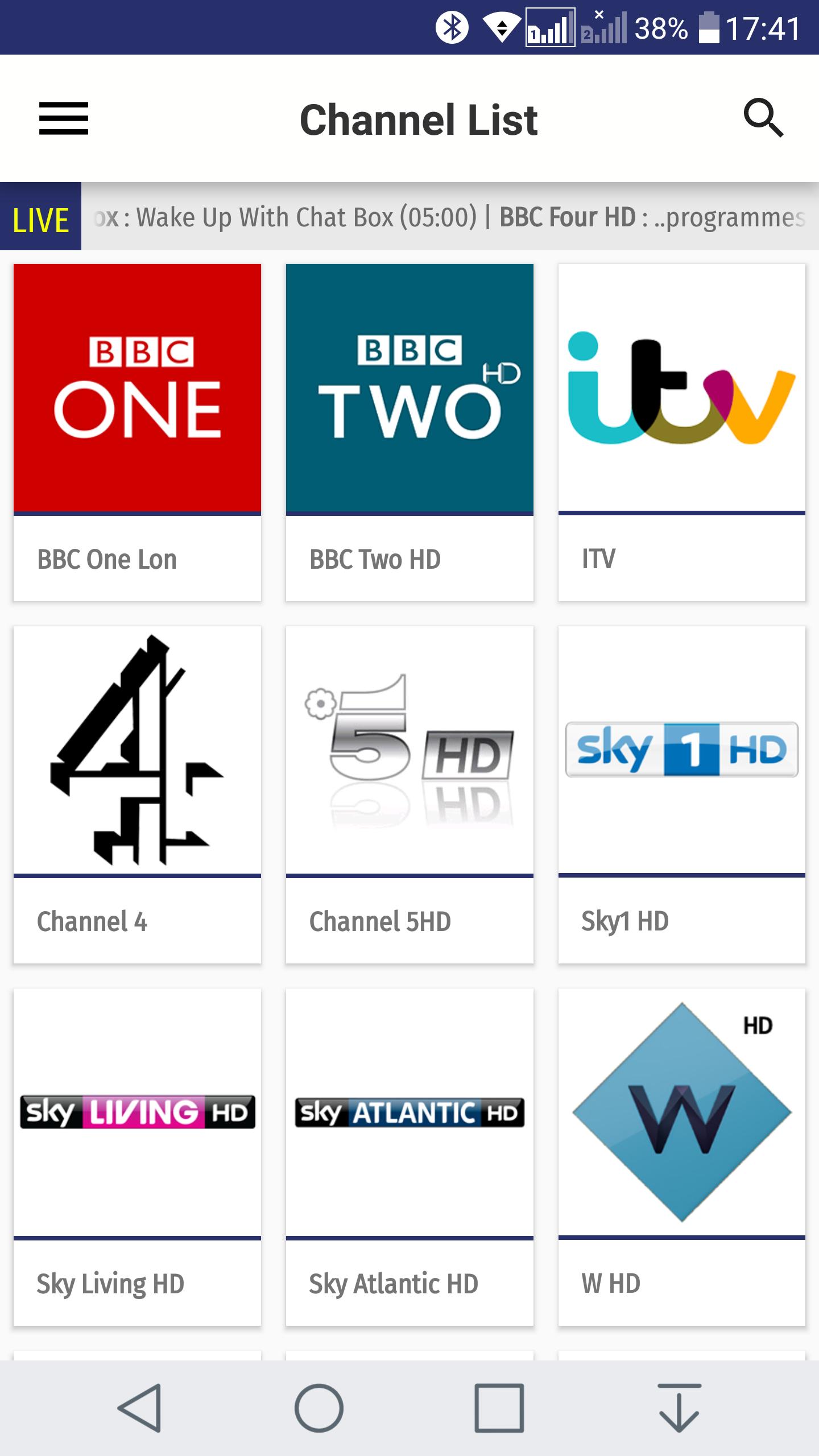This screenshot has width=819, height=1456.
Task: Open the Channel 5HD card
Action: pyautogui.click(x=409, y=795)
